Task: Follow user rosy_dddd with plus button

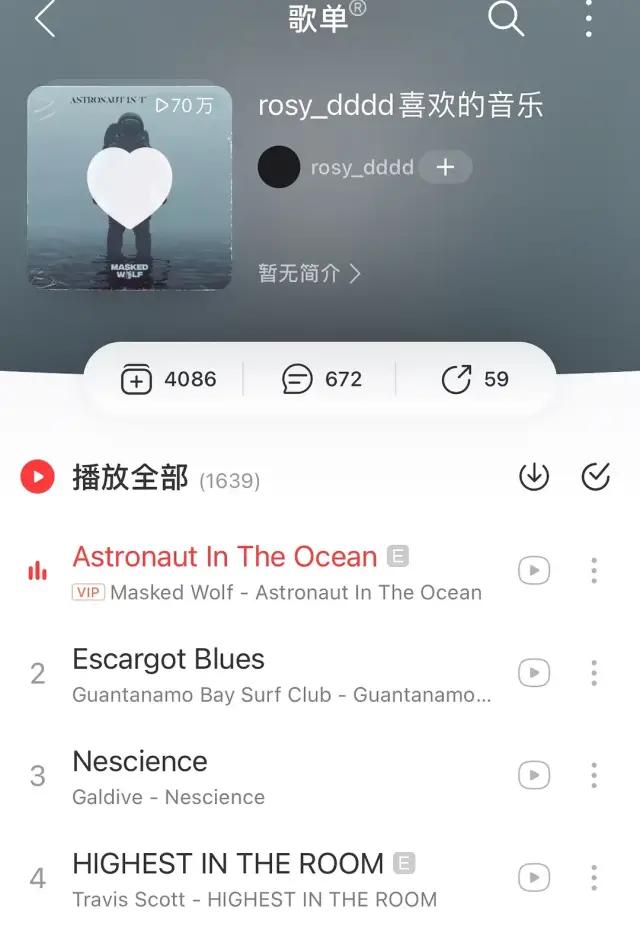Action: pyautogui.click(x=445, y=167)
